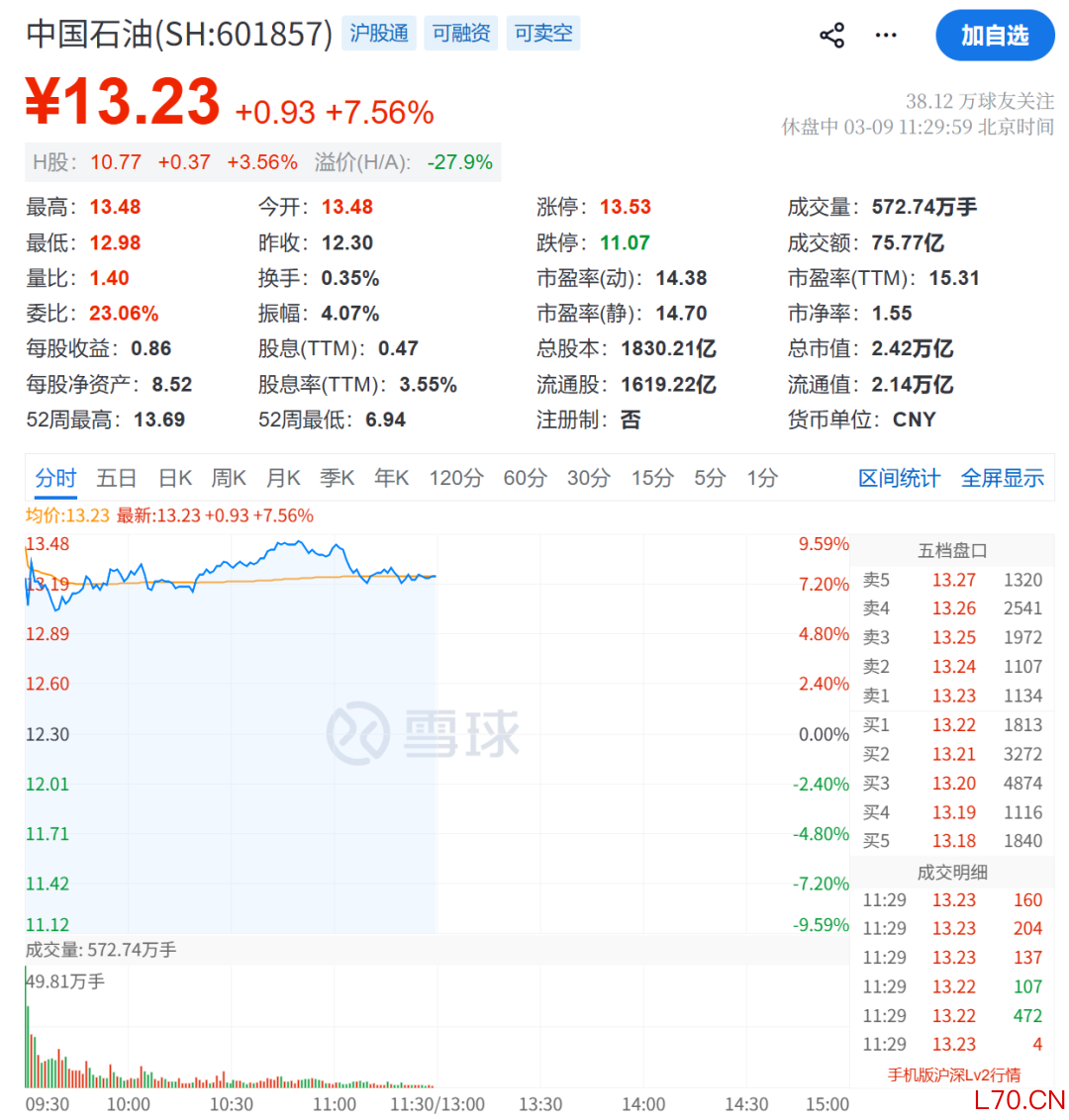Select the 15分 chart tab
This screenshot has height=1120, width=1069.
[x=651, y=479]
